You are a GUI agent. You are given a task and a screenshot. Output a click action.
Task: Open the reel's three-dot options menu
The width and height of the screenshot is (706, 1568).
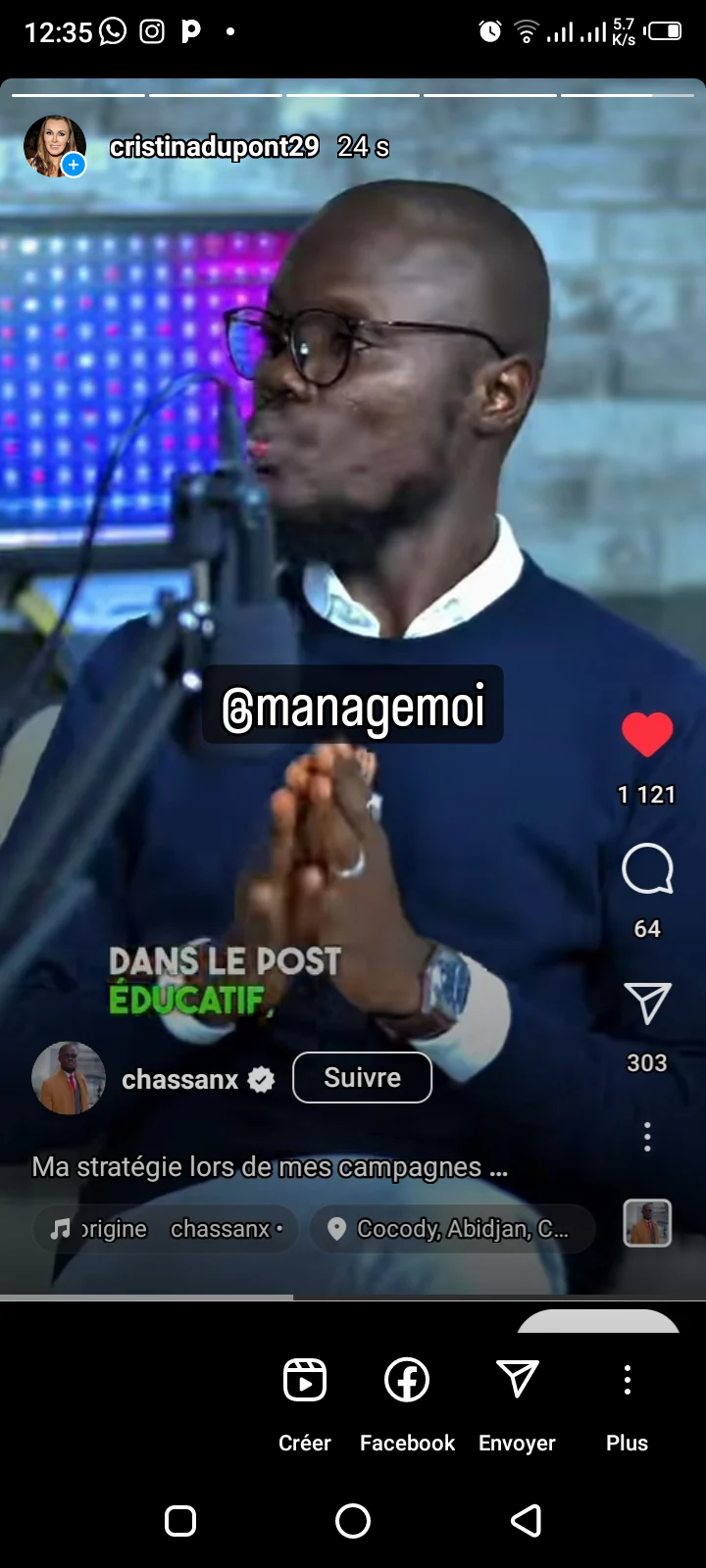(x=647, y=1137)
